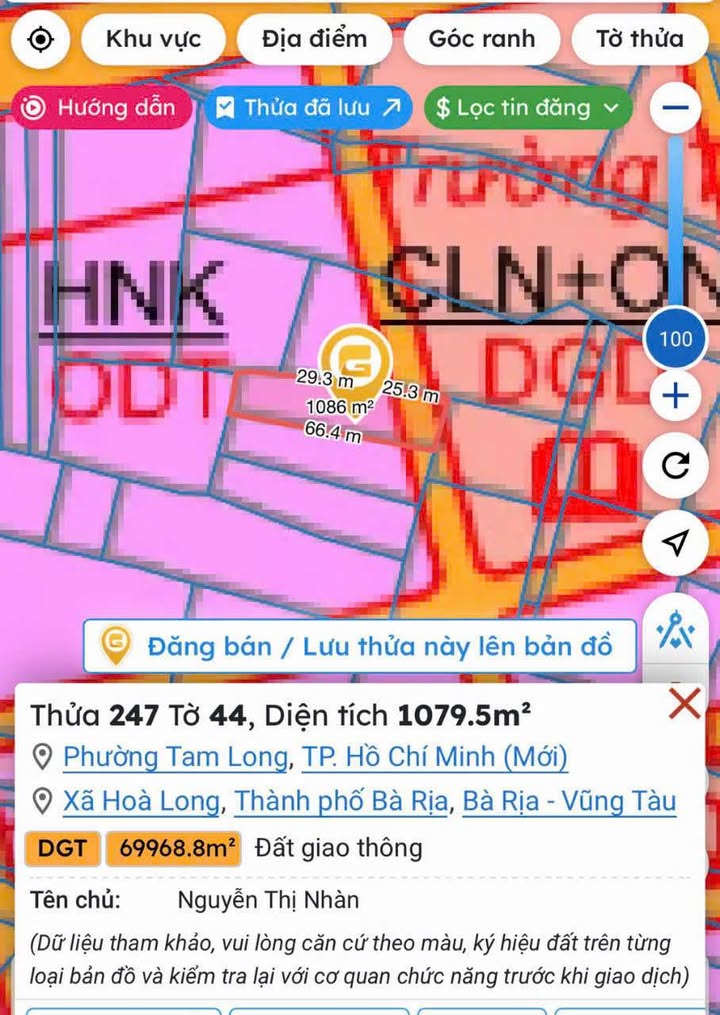This screenshot has width=720, height=1015.
Task: Open the Hướng dẫn guide
Action: click(x=100, y=108)
